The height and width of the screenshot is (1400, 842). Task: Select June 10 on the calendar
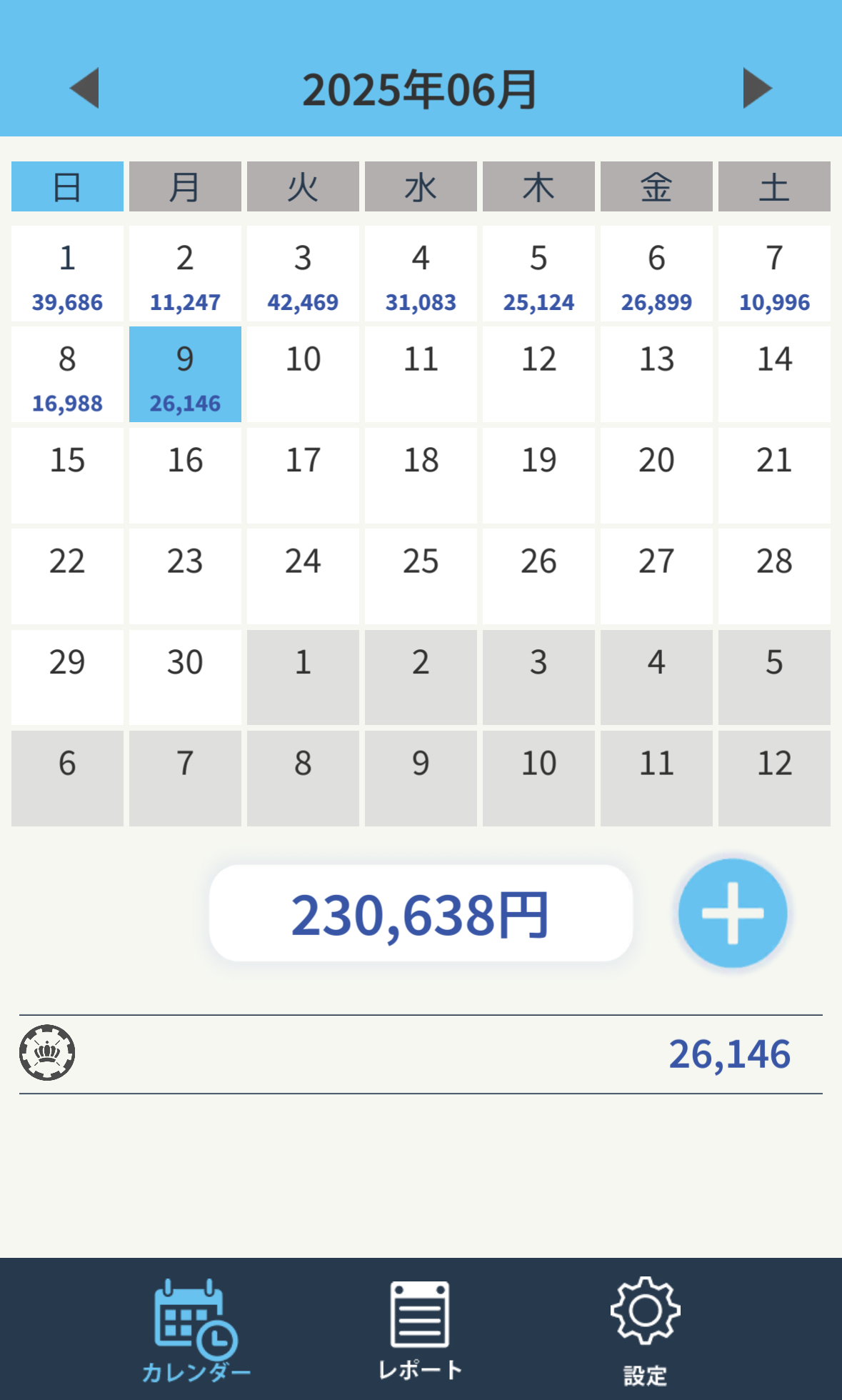[x=303, y=374]
